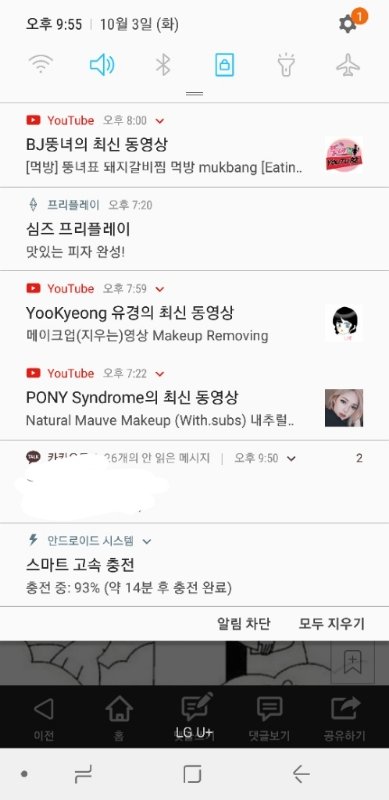Open the 심즈 프리플레이 pizza notification
This screenshot has height=800, width=389.
point(194,229)
